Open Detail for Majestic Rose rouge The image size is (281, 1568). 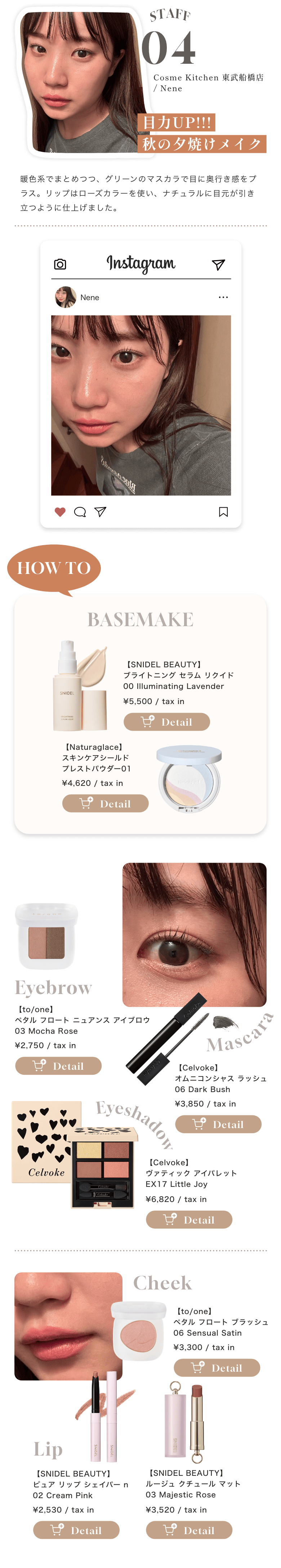(x=189, y=1530)
